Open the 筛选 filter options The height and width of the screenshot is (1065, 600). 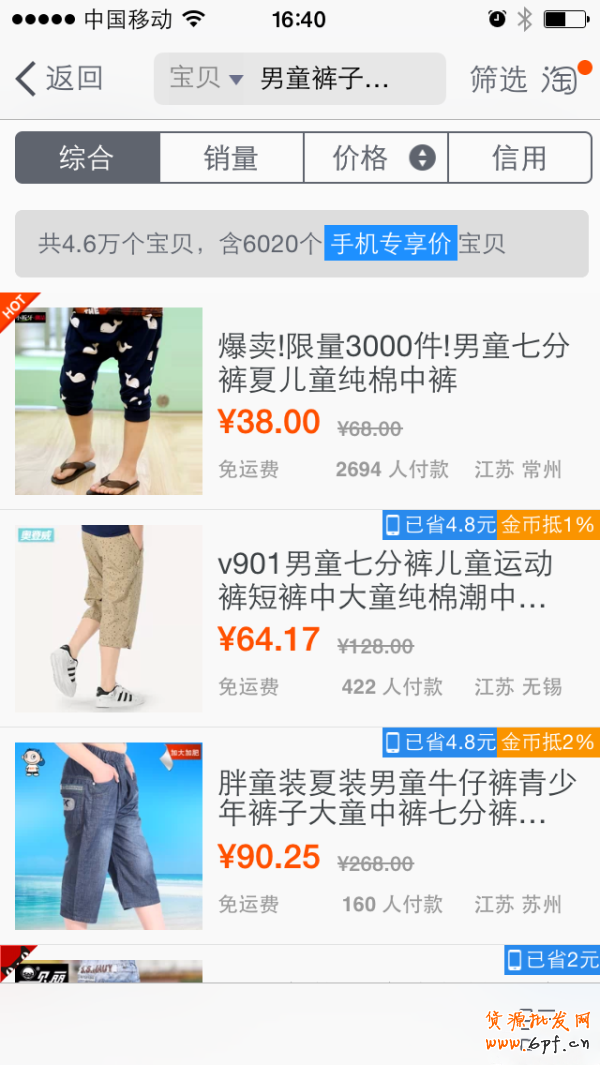coord(498,79)
